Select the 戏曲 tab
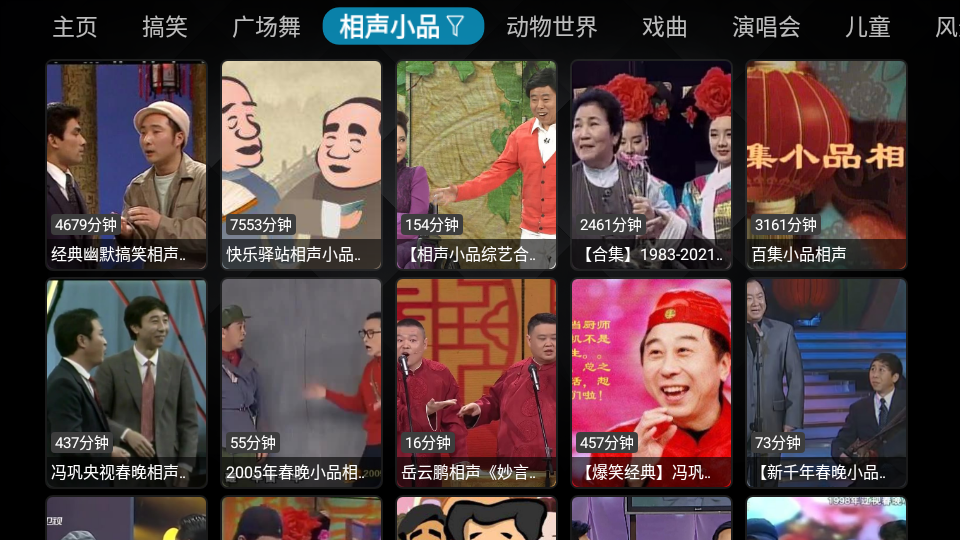960x540 pixels. (x=665, y=27)
